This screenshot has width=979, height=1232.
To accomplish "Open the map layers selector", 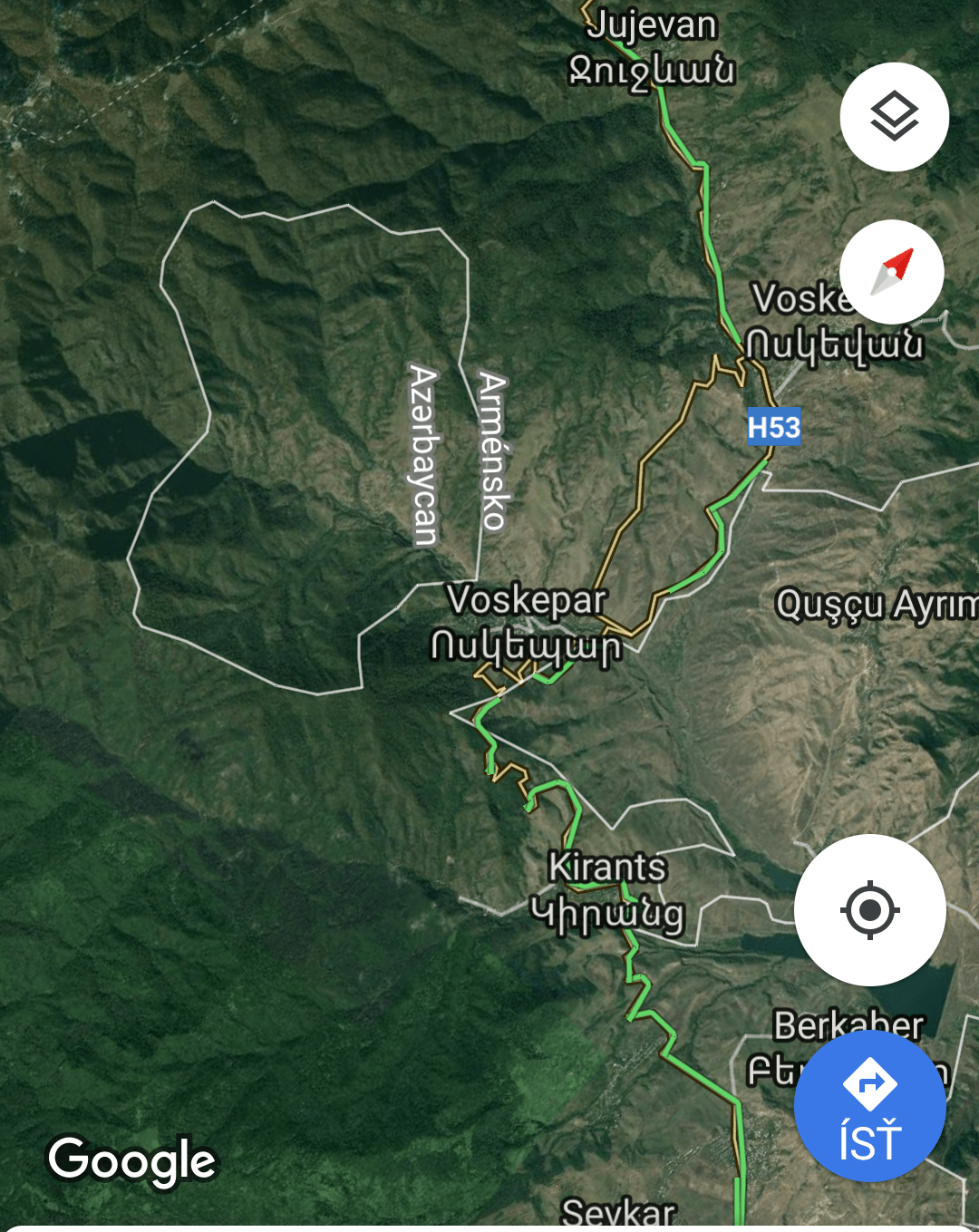I will click(894, 117).
